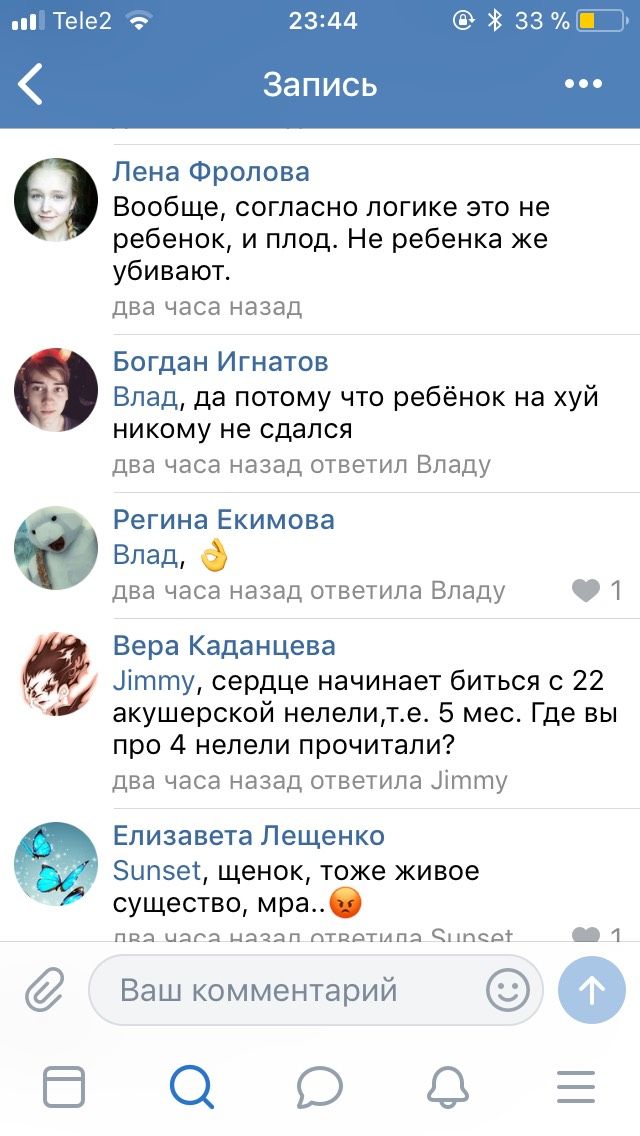Open the messages tab
This screenshot has height=1136, width=640.
(320, 1086)
